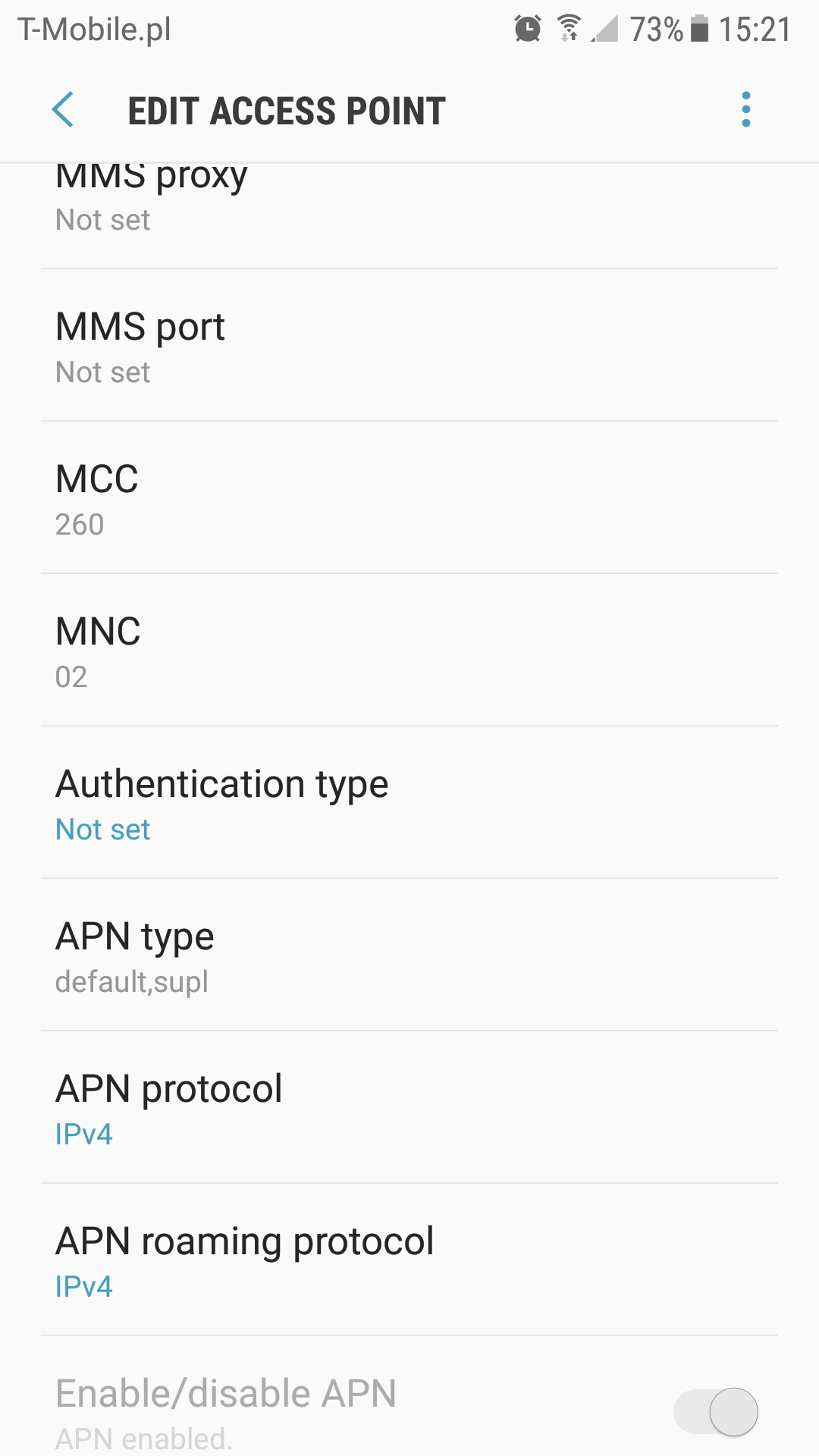Select the Authentication type
Screen dimensions: 819x1456
409,805
